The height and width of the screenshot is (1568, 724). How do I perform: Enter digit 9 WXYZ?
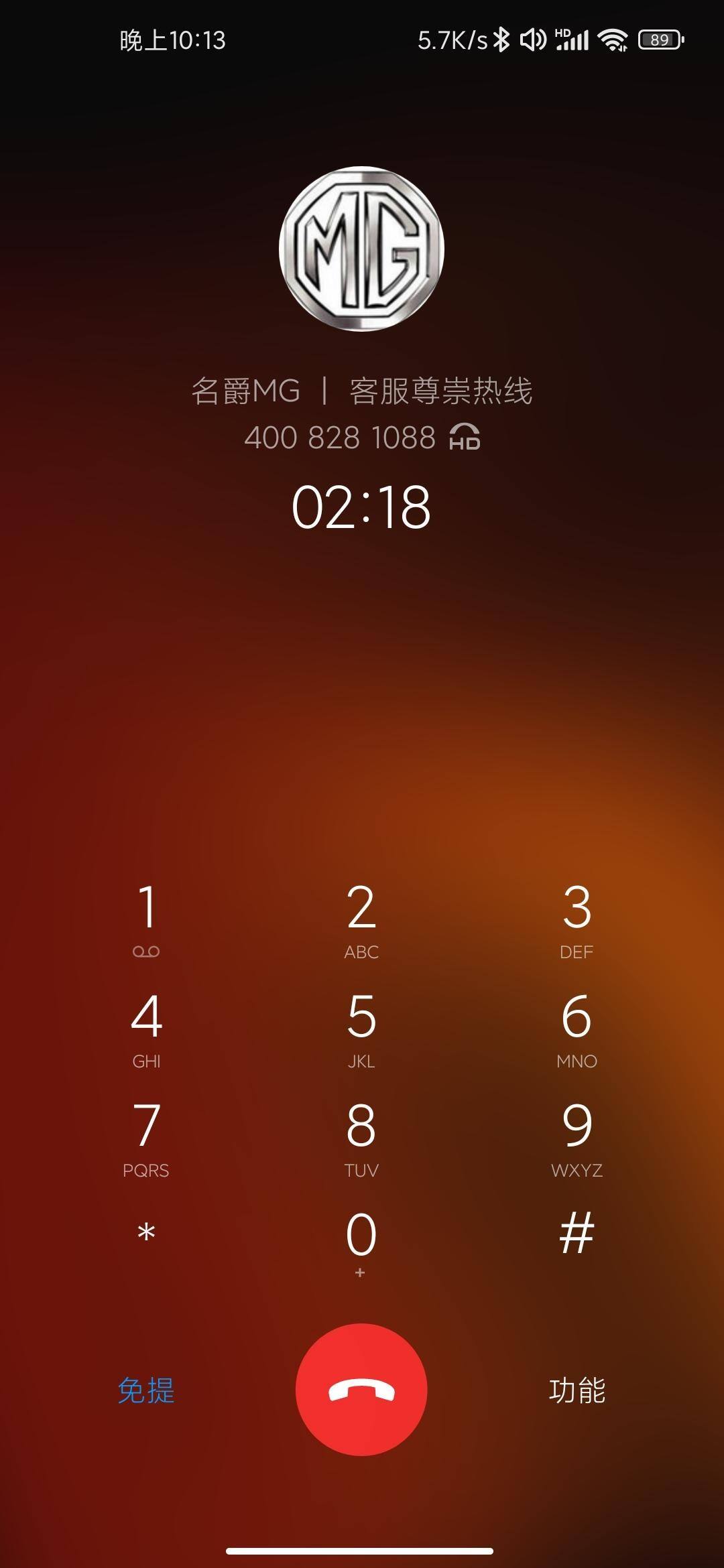(577, 1137)
